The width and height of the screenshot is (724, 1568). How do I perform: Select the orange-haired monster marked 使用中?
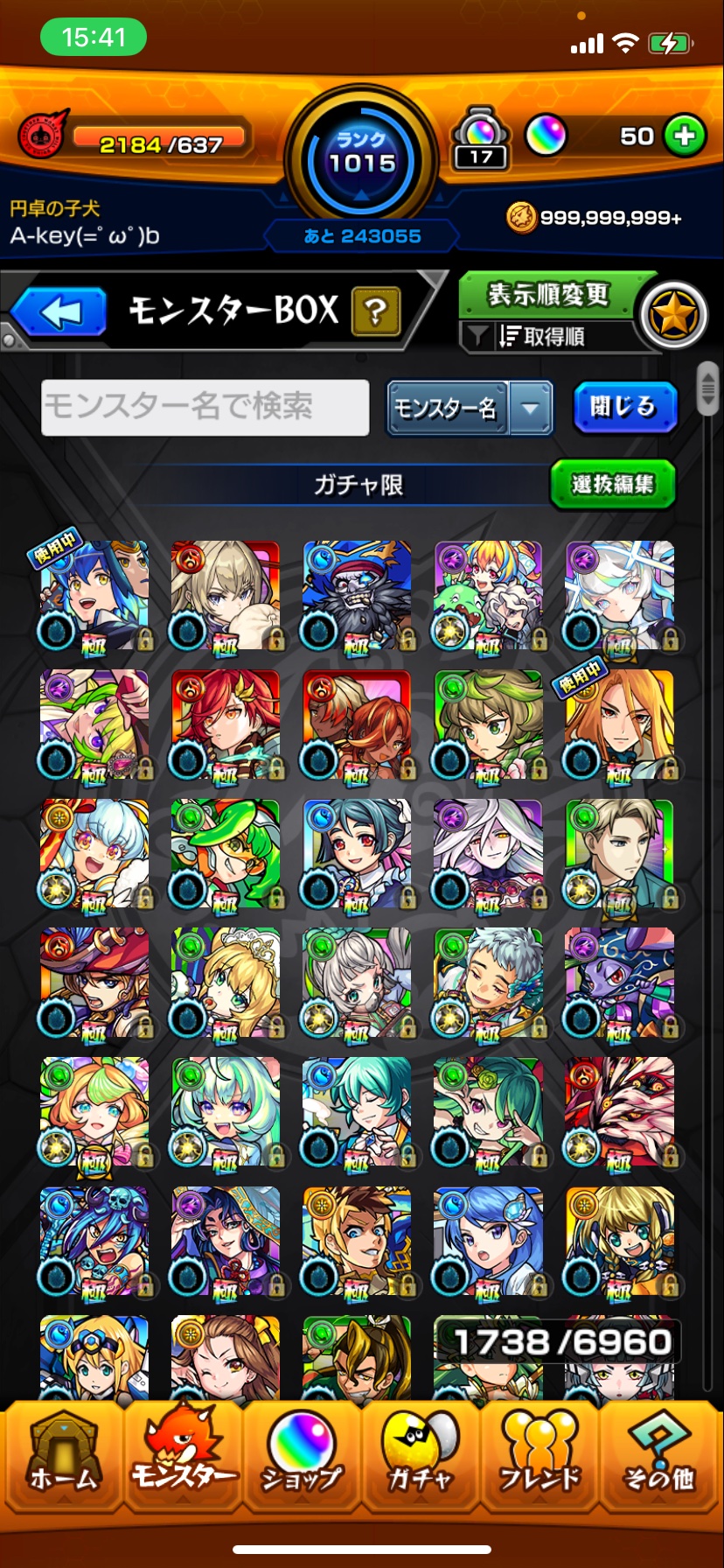(x=619, y=724)
